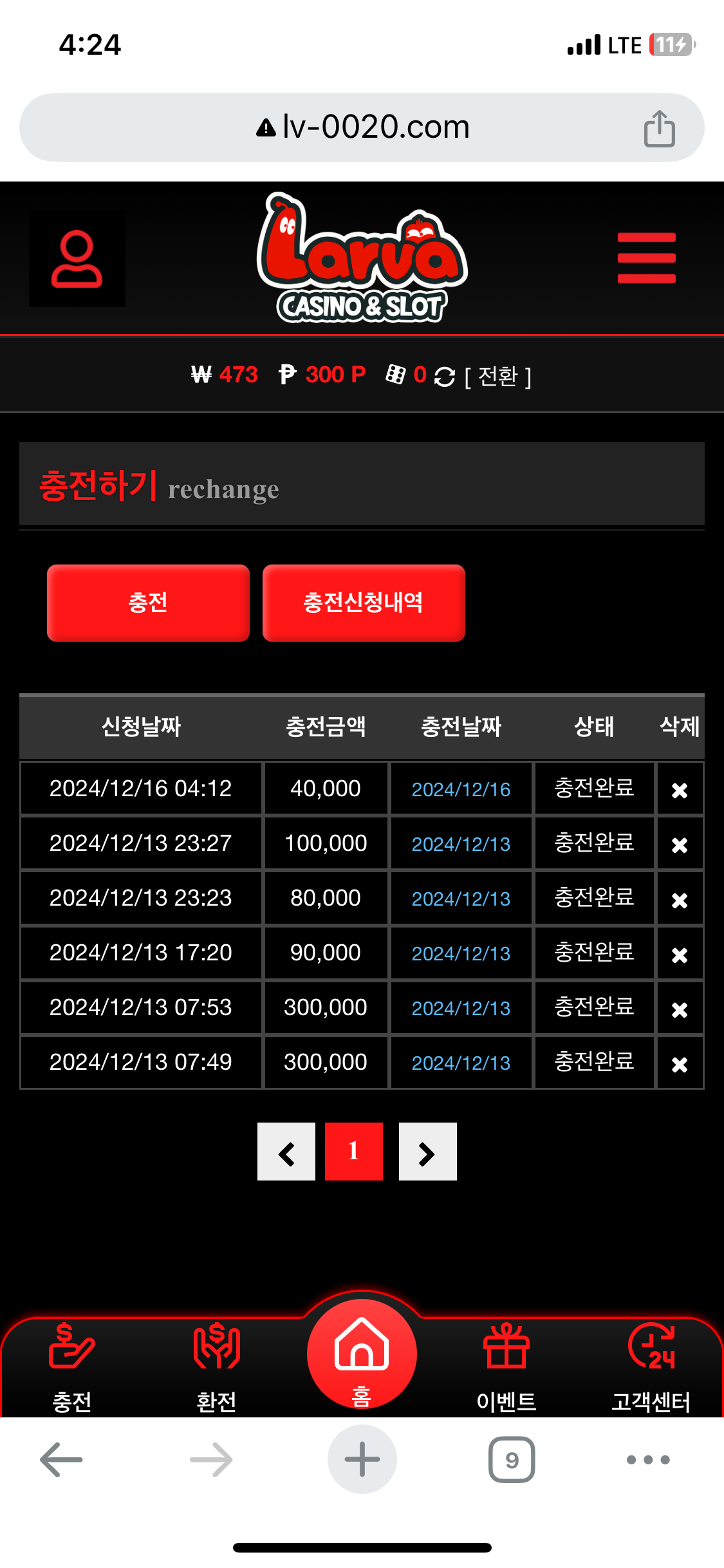Delete the 2024/12/16 04:12 entry
724x1568 pixels.
tap(680, 790)
